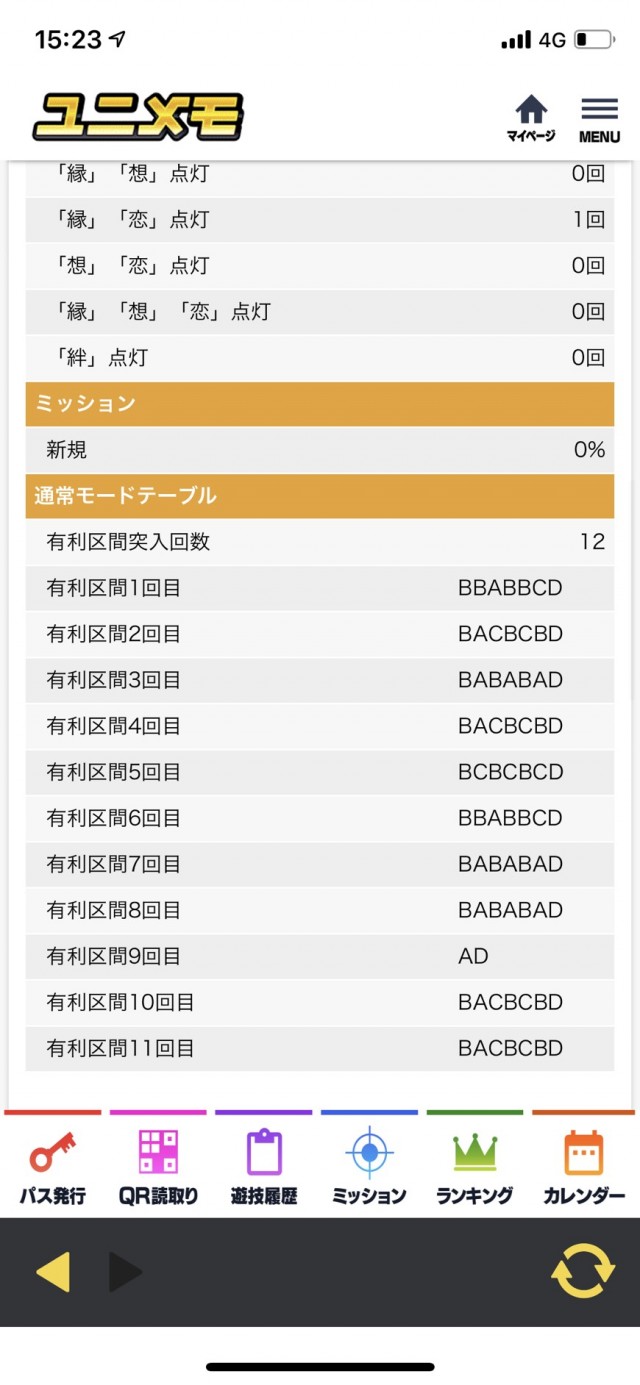Switch to ミッション tab

(369, 1166)
